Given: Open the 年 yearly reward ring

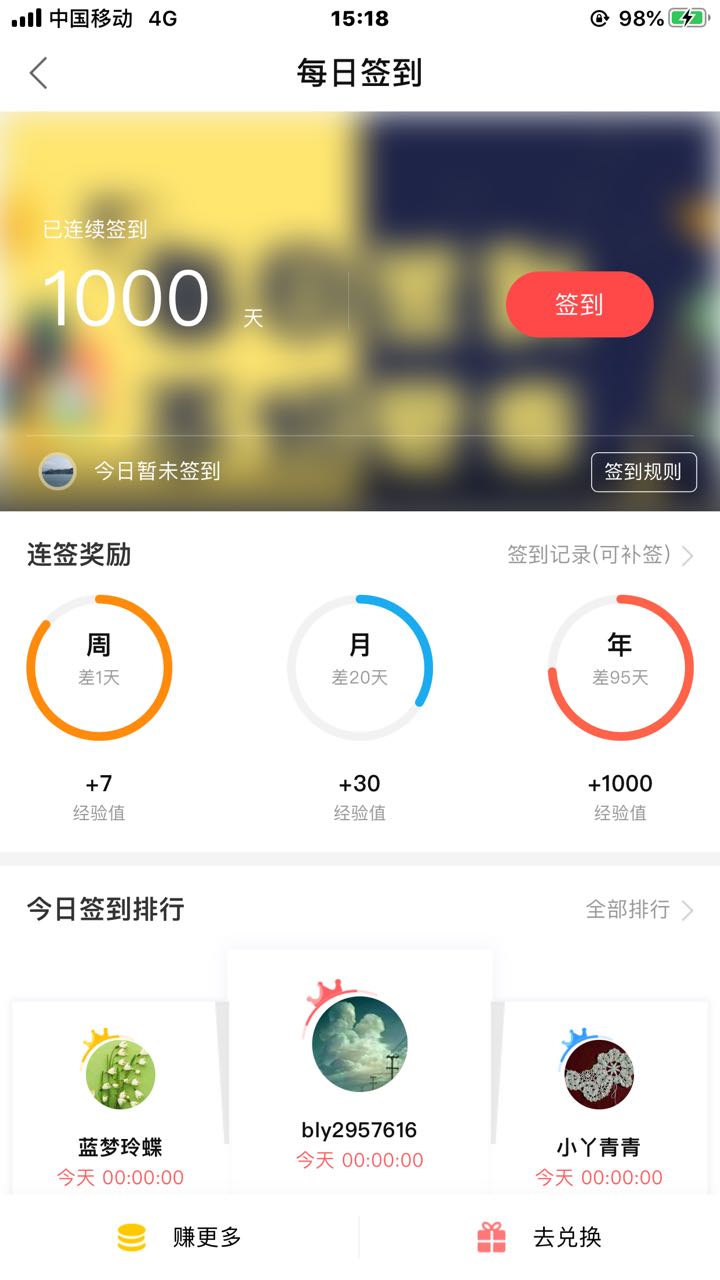Looking at the screenshot, I should [620, 668].
